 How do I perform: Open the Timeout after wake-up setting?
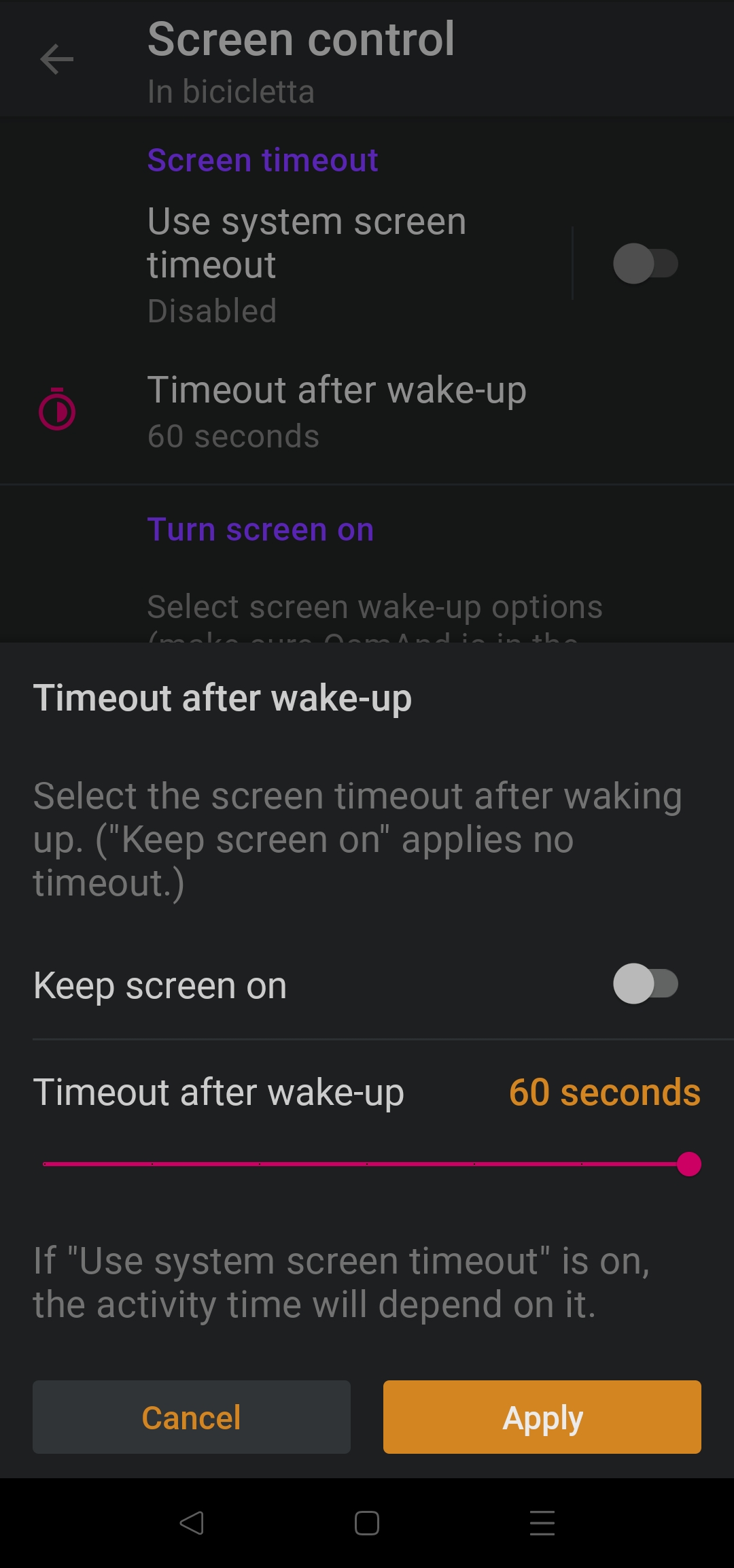click(338, 409)
